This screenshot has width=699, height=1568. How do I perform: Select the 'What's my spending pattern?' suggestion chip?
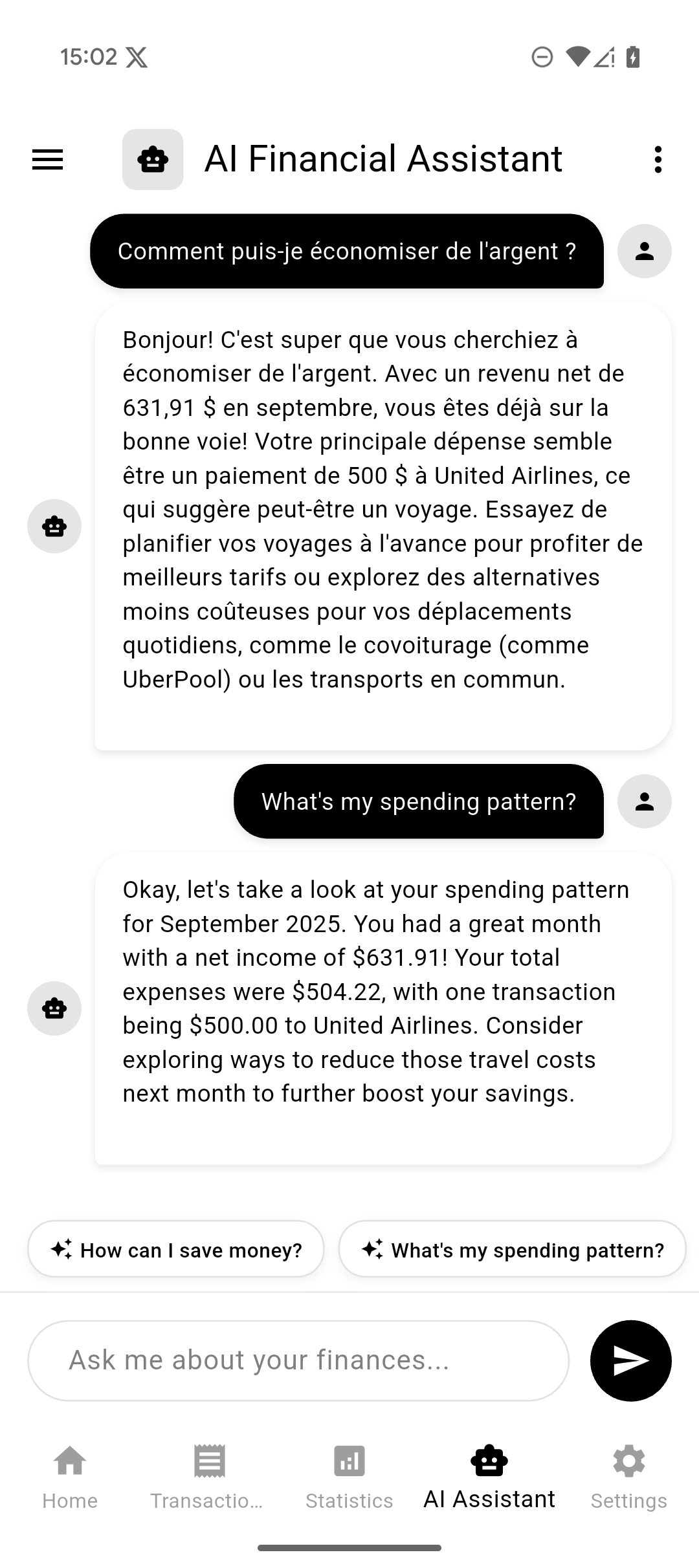tap(512, 1249)
